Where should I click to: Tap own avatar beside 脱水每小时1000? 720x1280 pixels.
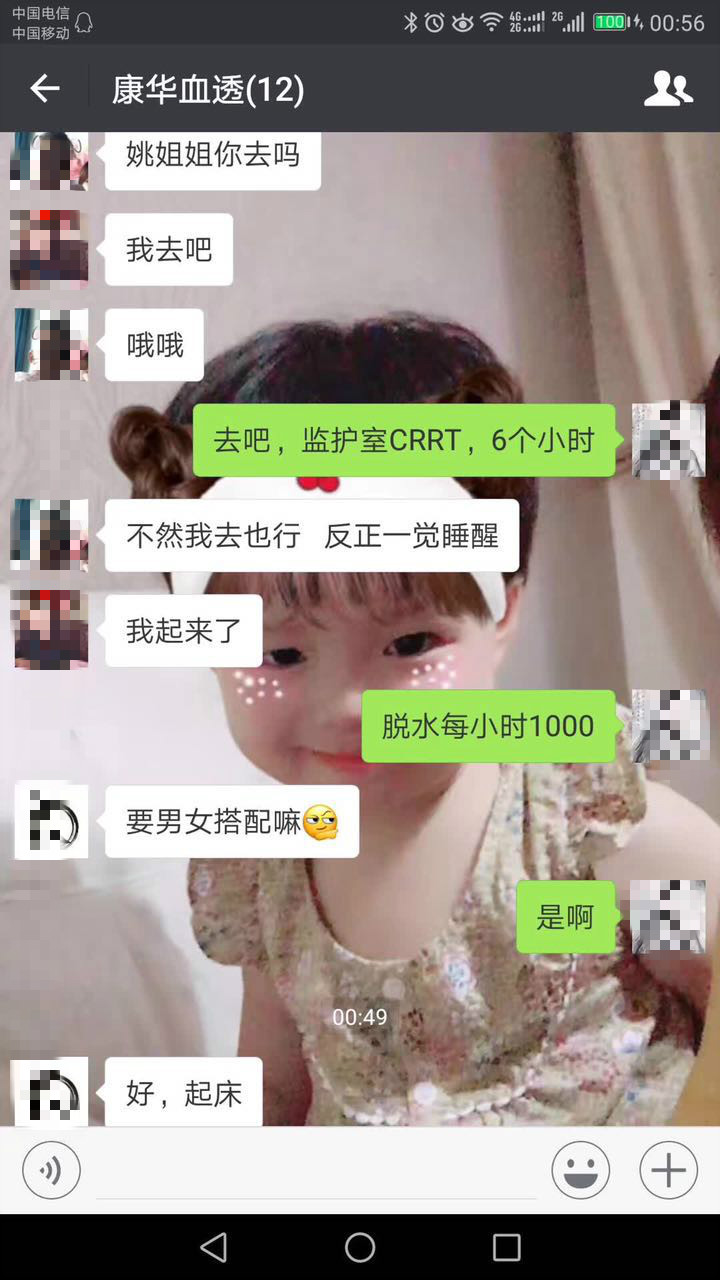pyautogui.click(x=669, y=725)
